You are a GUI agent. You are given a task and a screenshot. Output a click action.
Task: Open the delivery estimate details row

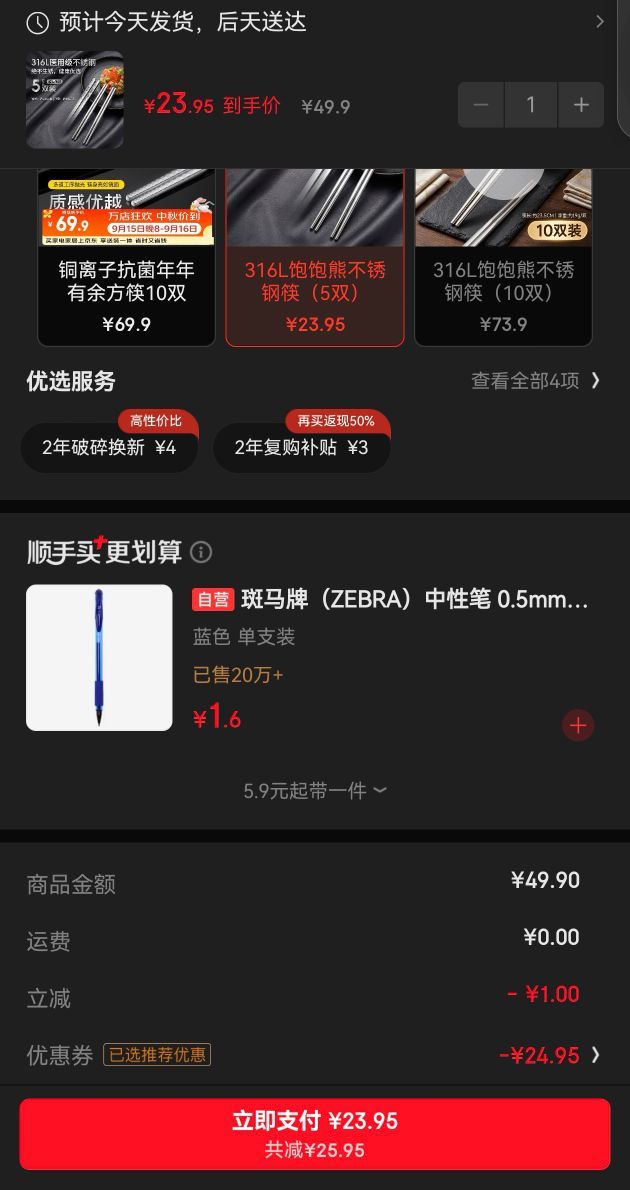click(x=315, y=22)
